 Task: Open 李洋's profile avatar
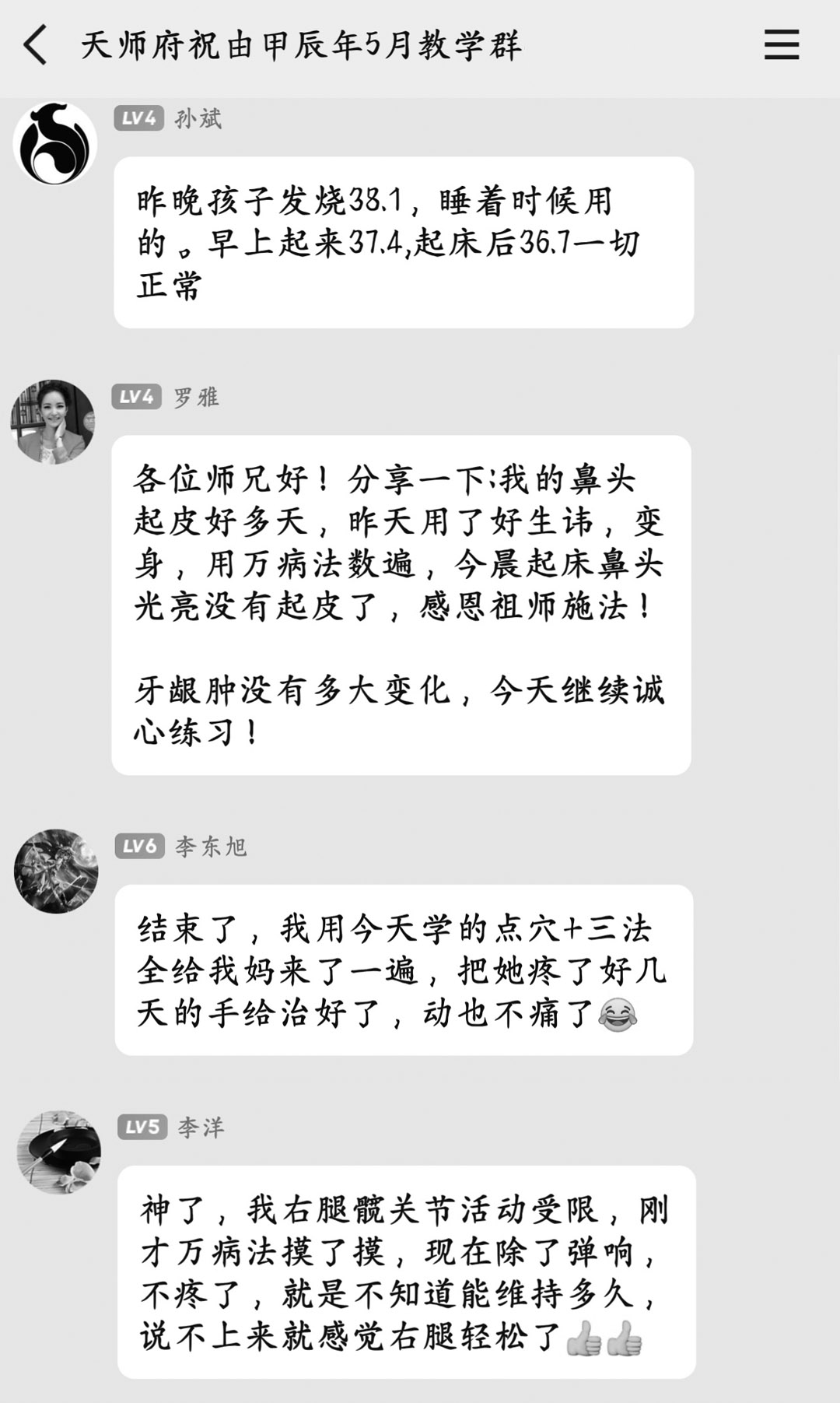[x=59, y=1152]
